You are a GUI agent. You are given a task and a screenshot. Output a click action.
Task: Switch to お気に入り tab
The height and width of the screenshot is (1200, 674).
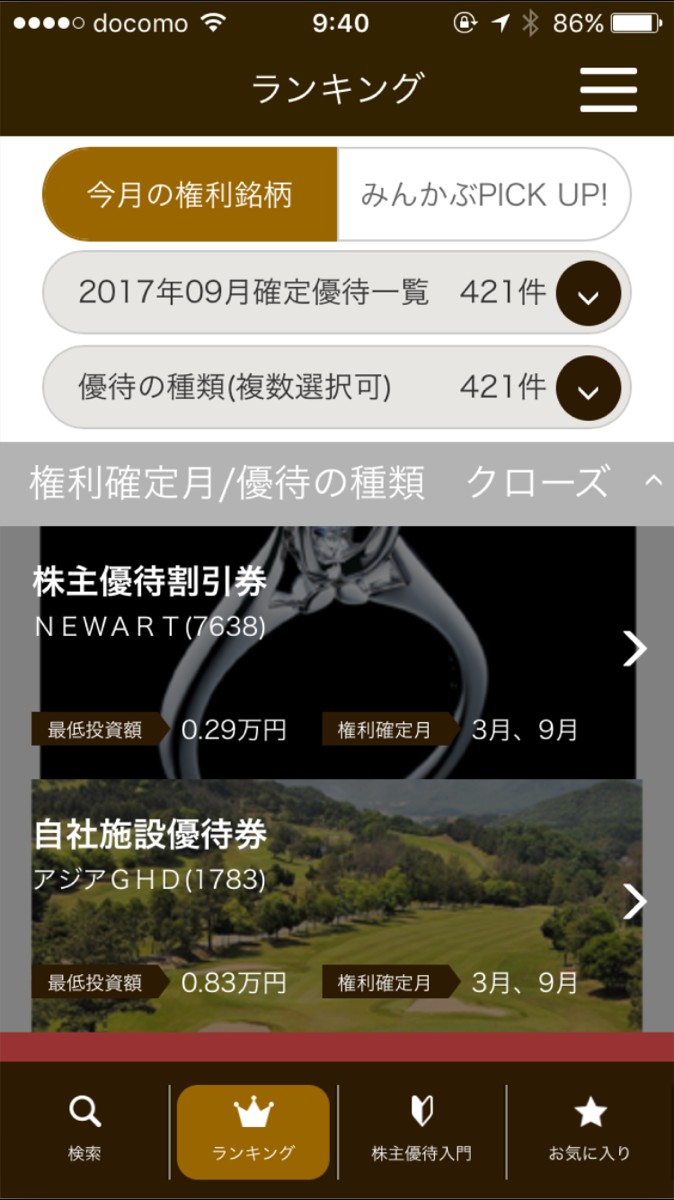590,1130
